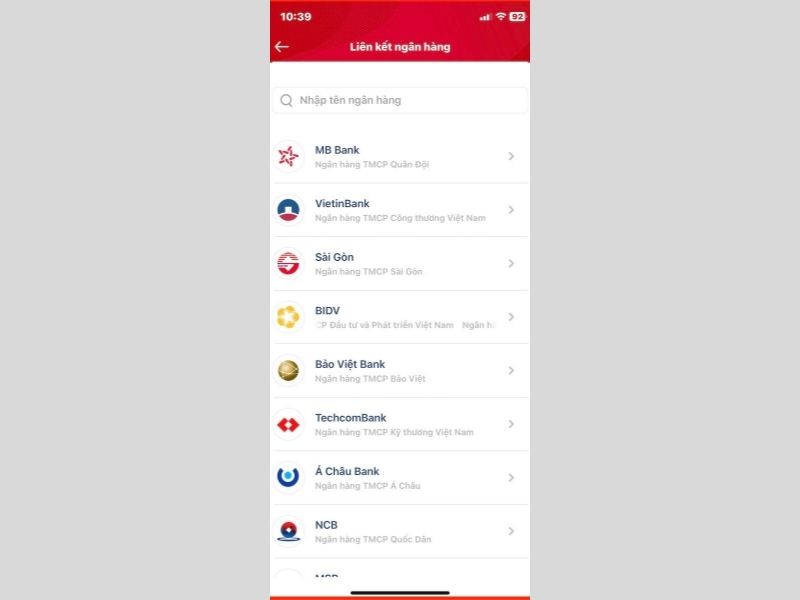Select MB Bank to link
The height and width of the screenshot is (600, 800).
400,156
